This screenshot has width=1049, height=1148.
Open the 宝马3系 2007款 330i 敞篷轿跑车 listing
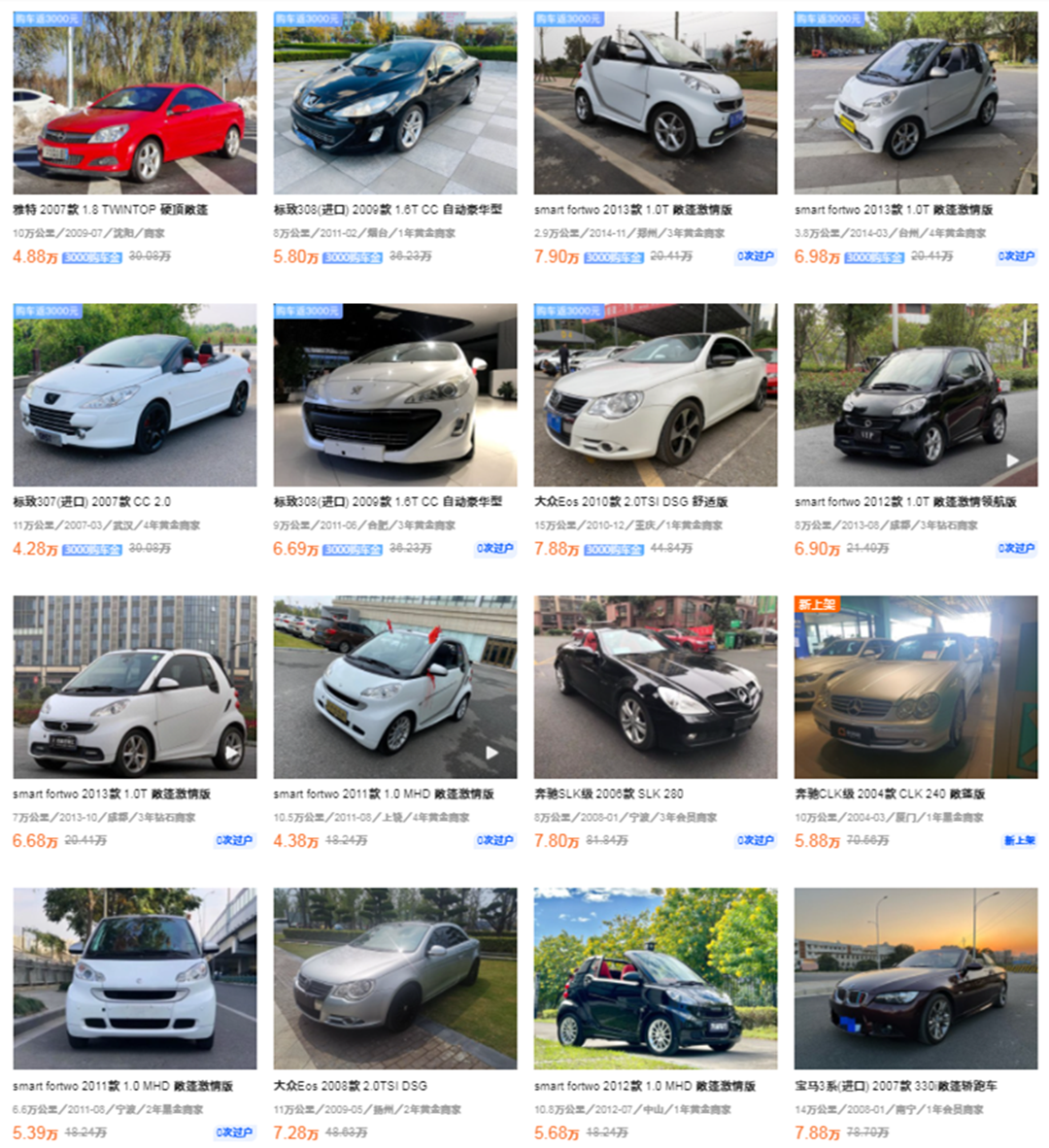tap(915, 979)
